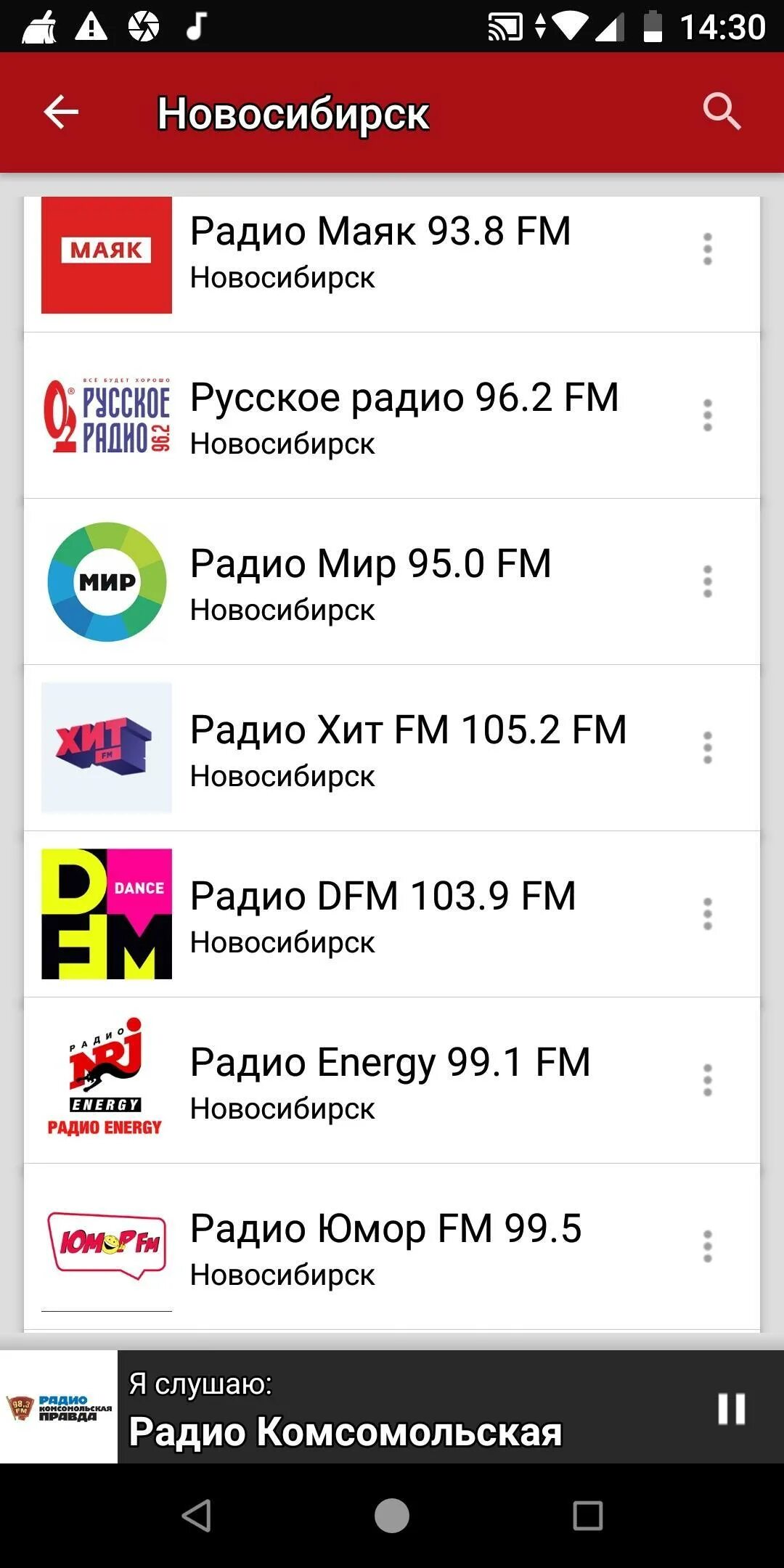The width and height of the screenshot is (784, 1568).
Task: Tap the Новосибирск title in the header
Action: tap(294, 112)
